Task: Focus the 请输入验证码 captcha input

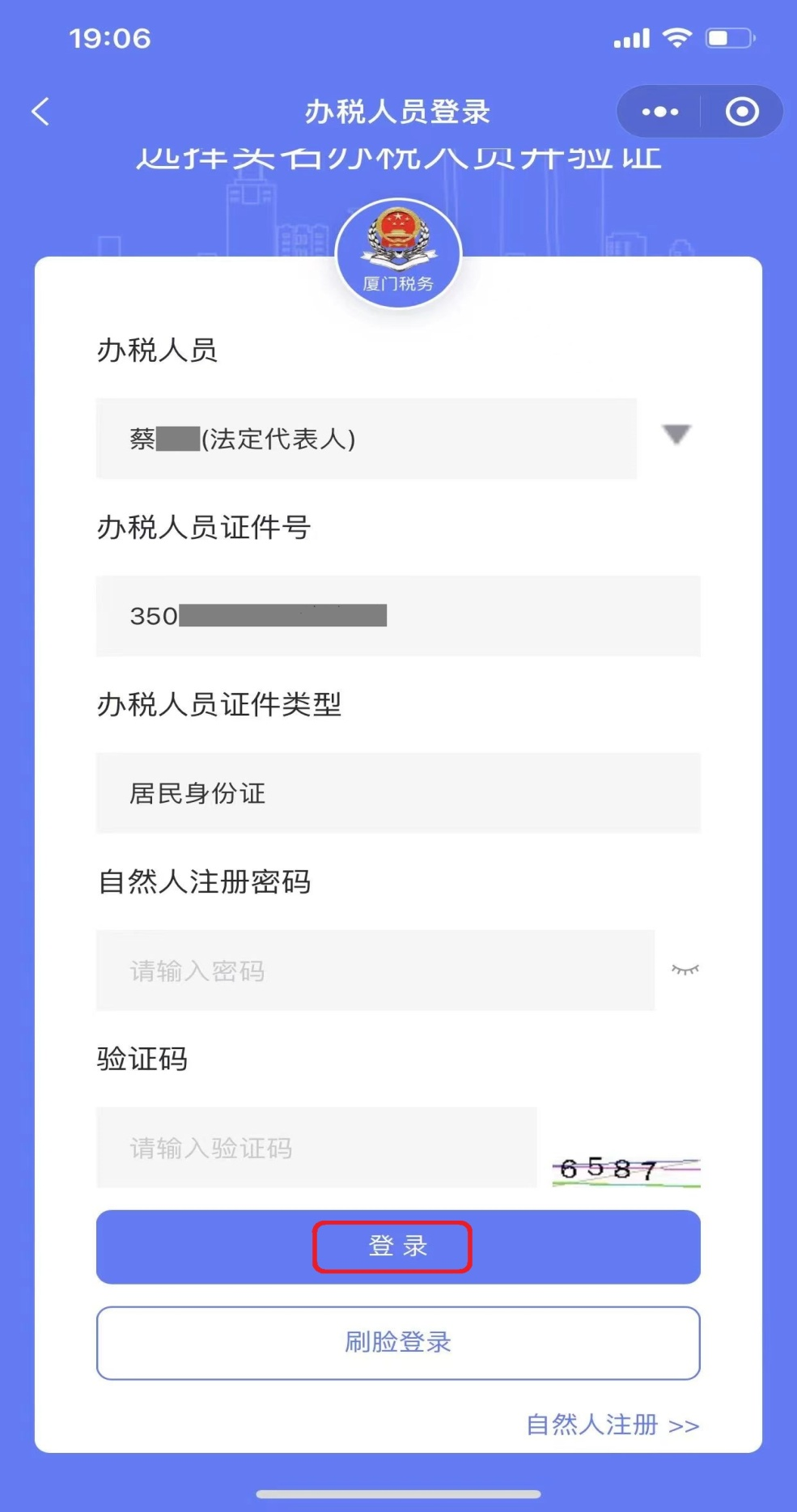Action: pyautogui.click(x=316, y=1148)
